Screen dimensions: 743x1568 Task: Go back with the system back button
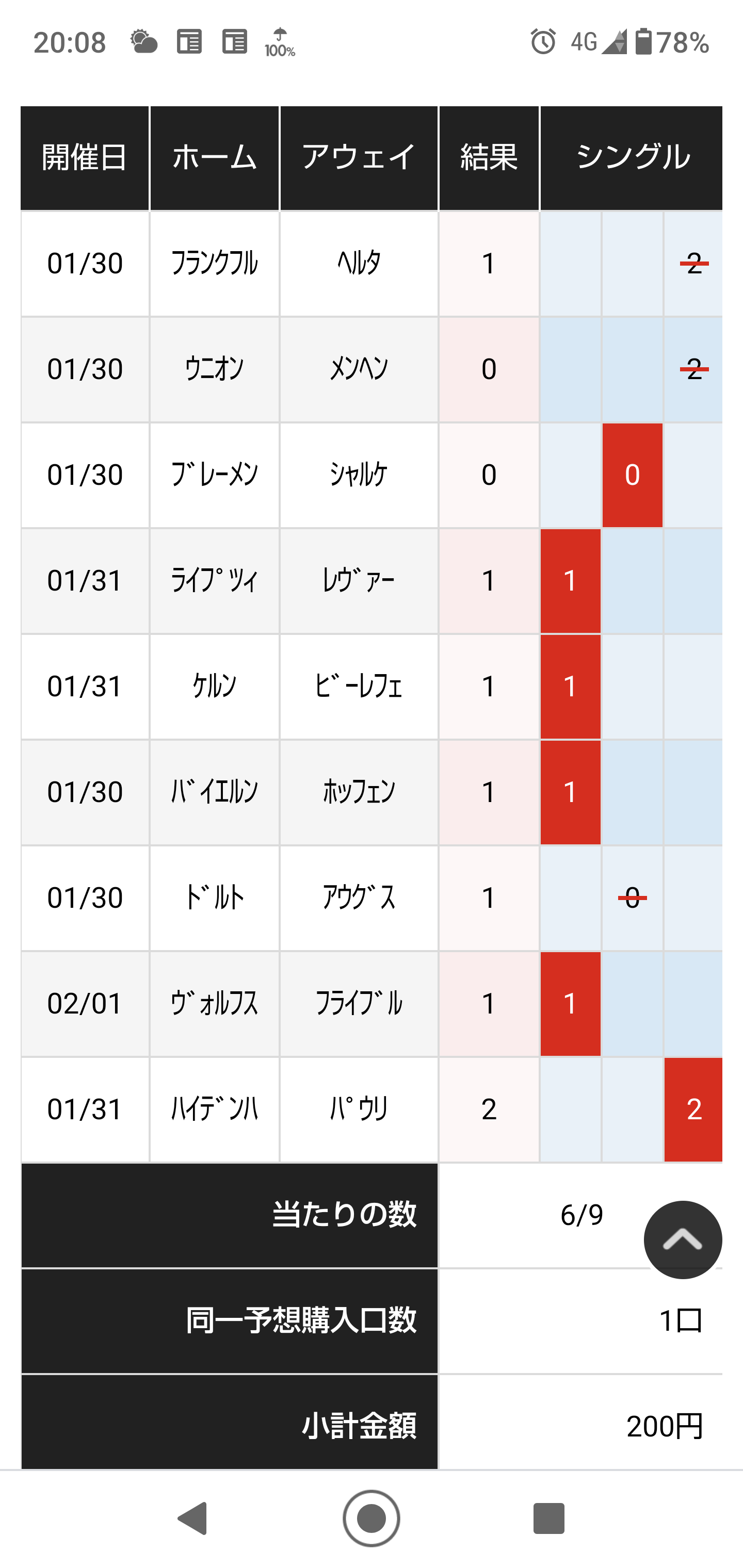[193, 1518]
